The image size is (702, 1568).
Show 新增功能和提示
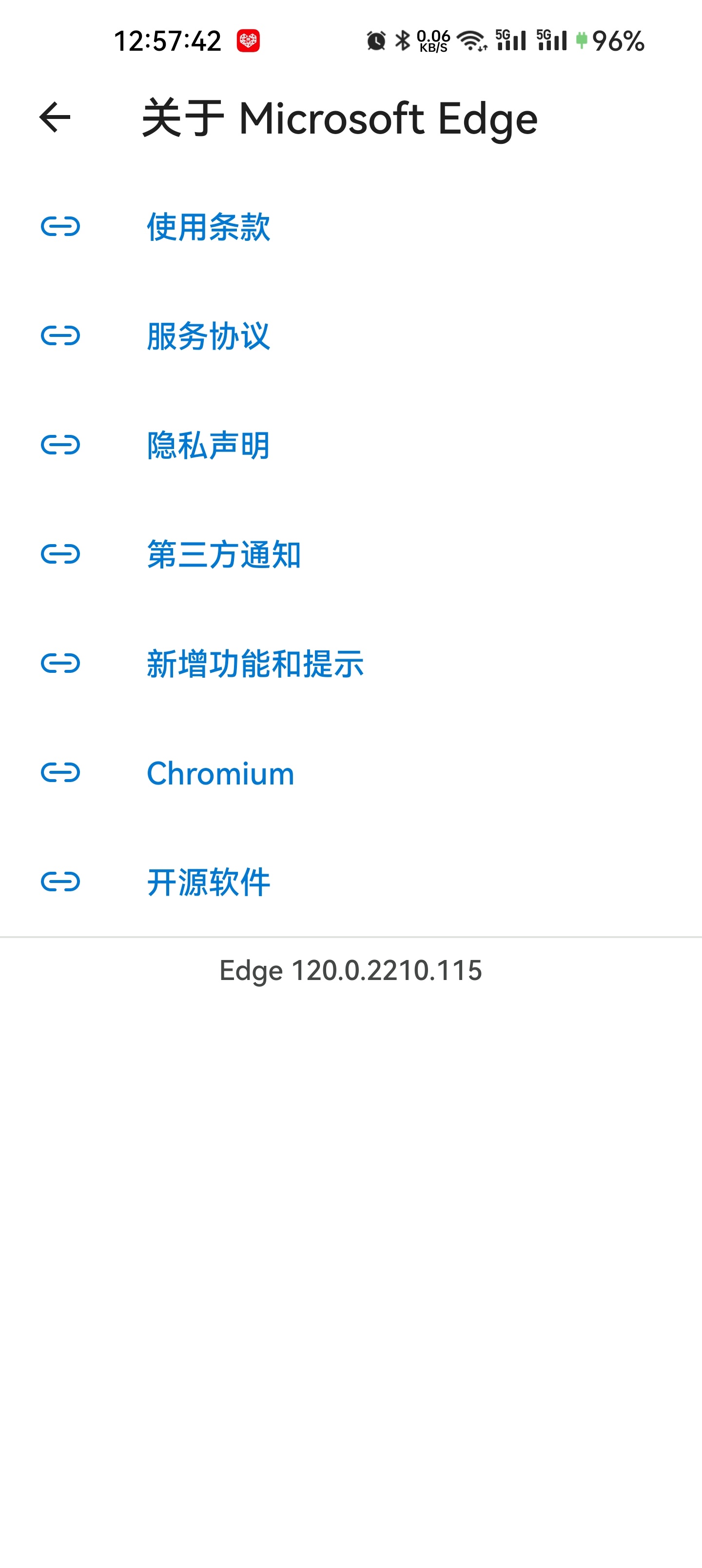[x=254, y=664]
